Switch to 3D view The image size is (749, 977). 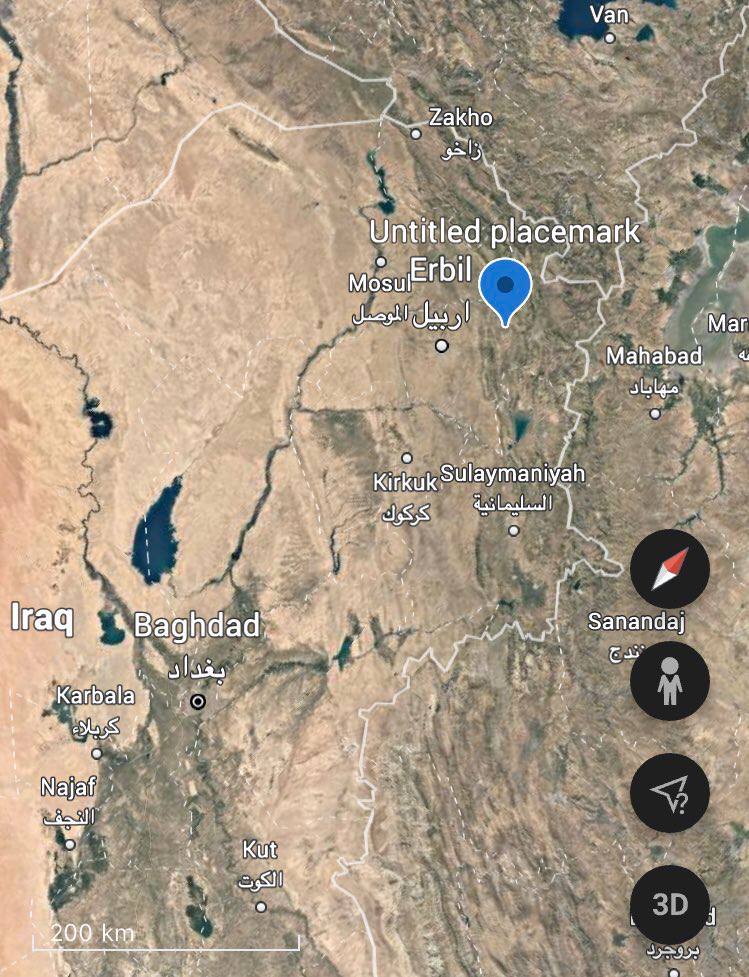(x=670, y=906)
